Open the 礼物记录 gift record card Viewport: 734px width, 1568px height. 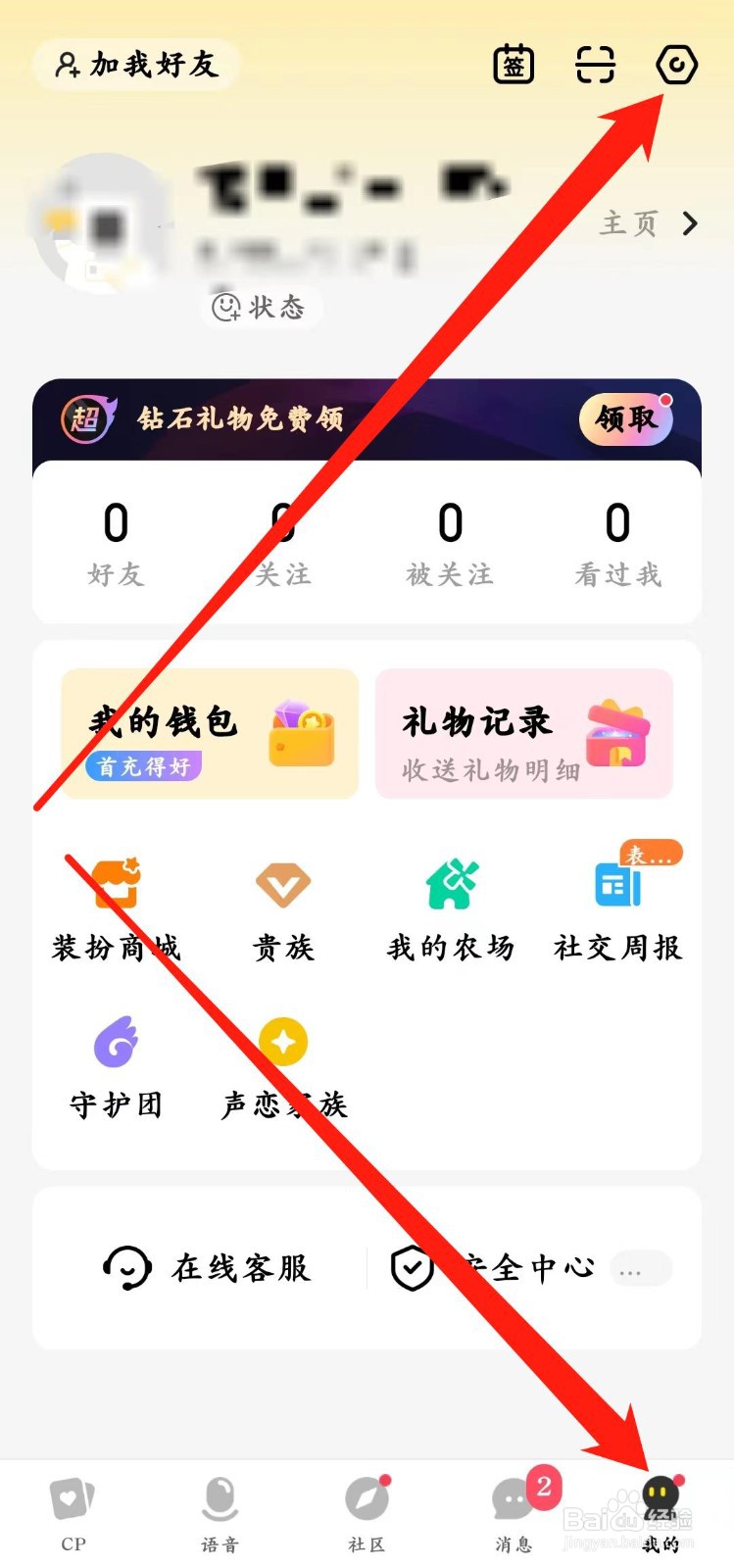[523, 735]
